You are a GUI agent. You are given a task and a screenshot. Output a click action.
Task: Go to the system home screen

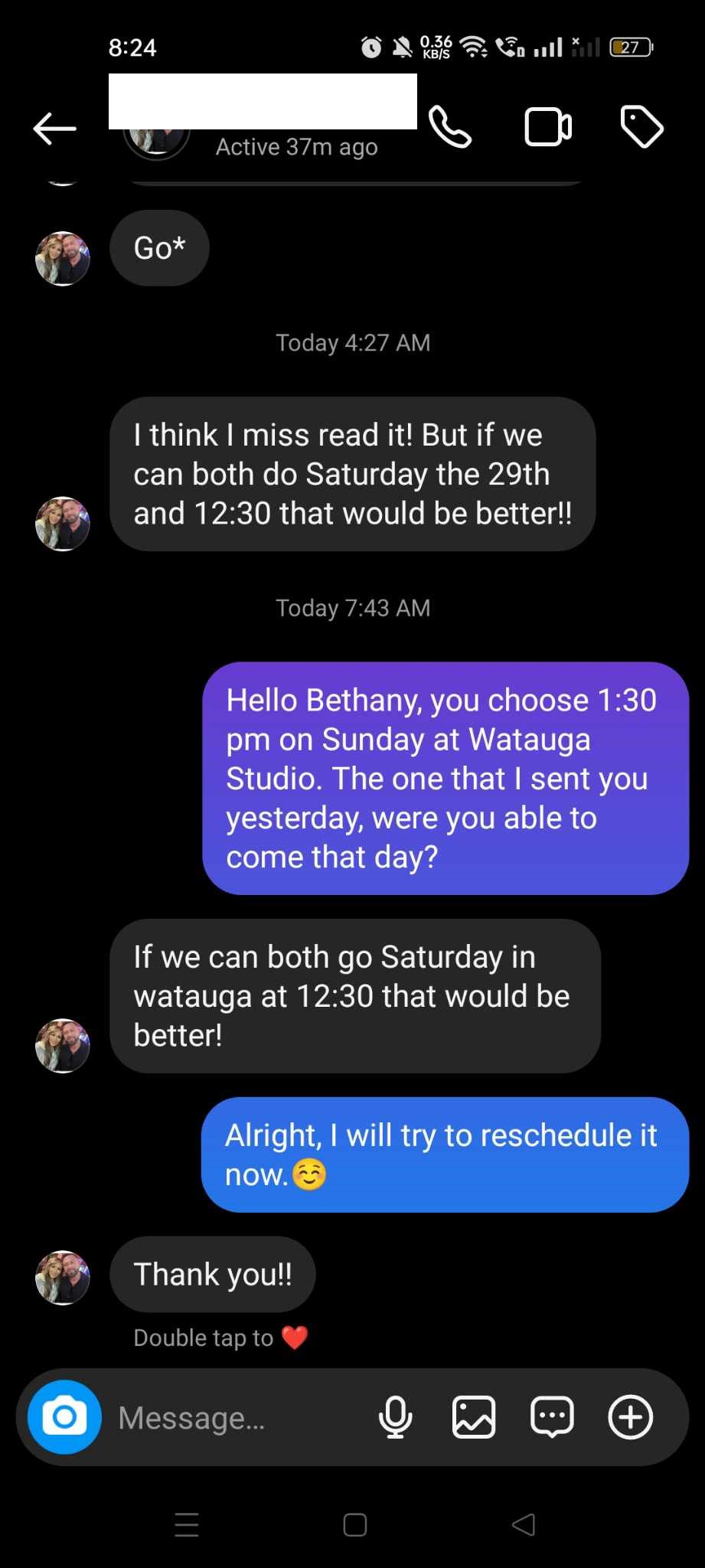[x=354, y=1524]
